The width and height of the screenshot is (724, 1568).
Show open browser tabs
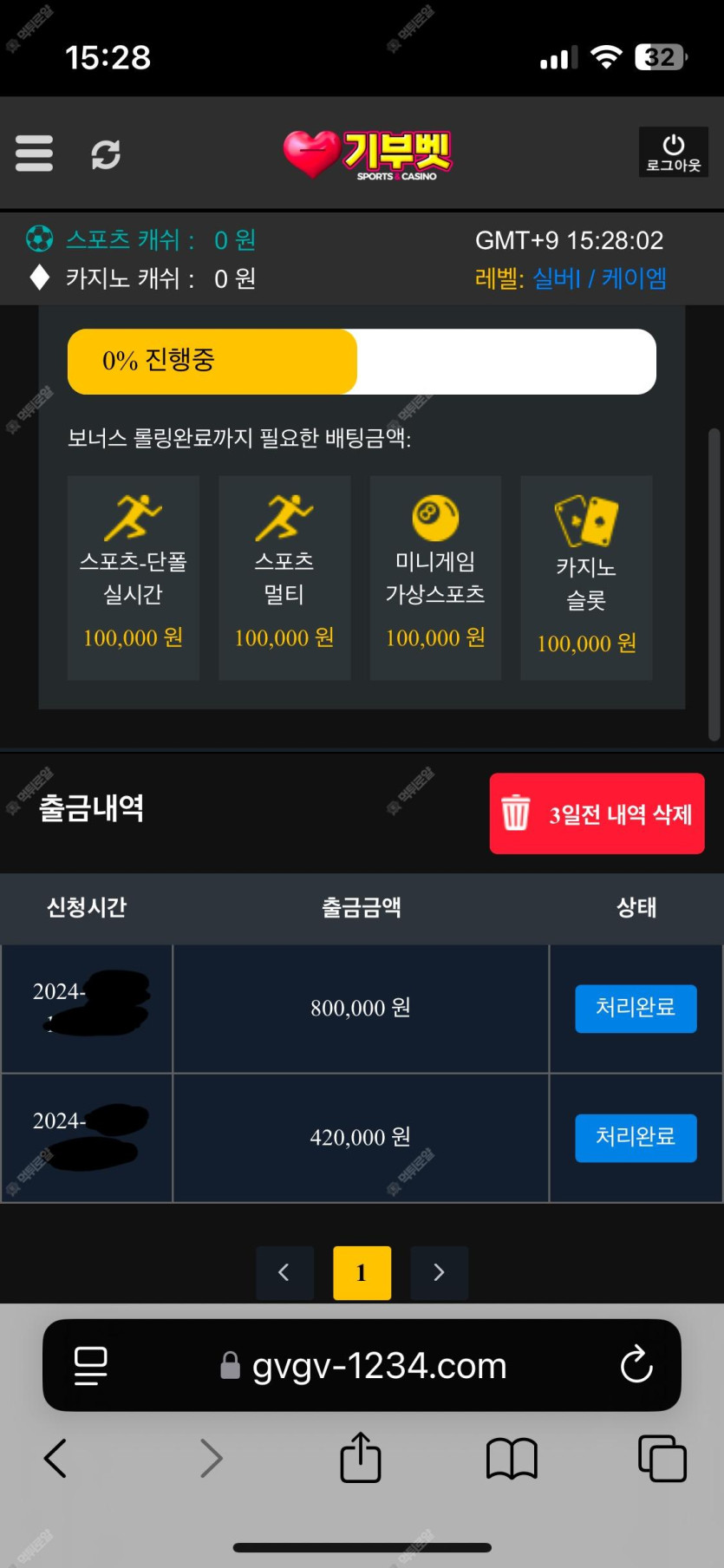[662, 1458]
